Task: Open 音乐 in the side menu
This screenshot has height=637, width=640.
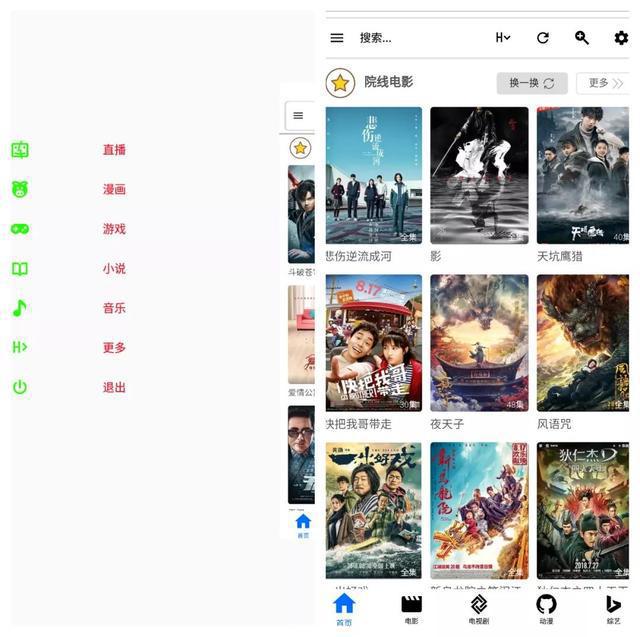Action: tap(113, 308)
